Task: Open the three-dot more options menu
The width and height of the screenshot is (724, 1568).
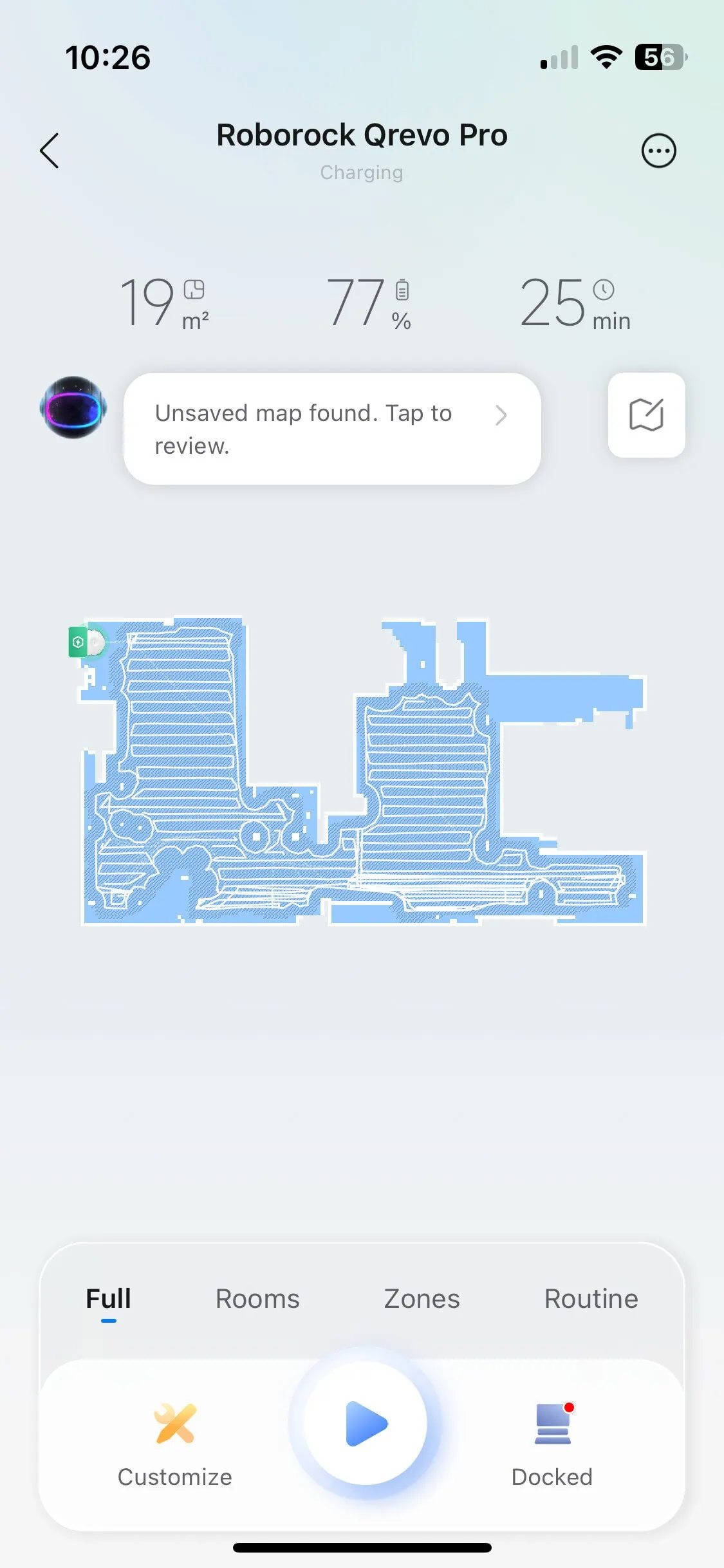Action: coord(658,151)
